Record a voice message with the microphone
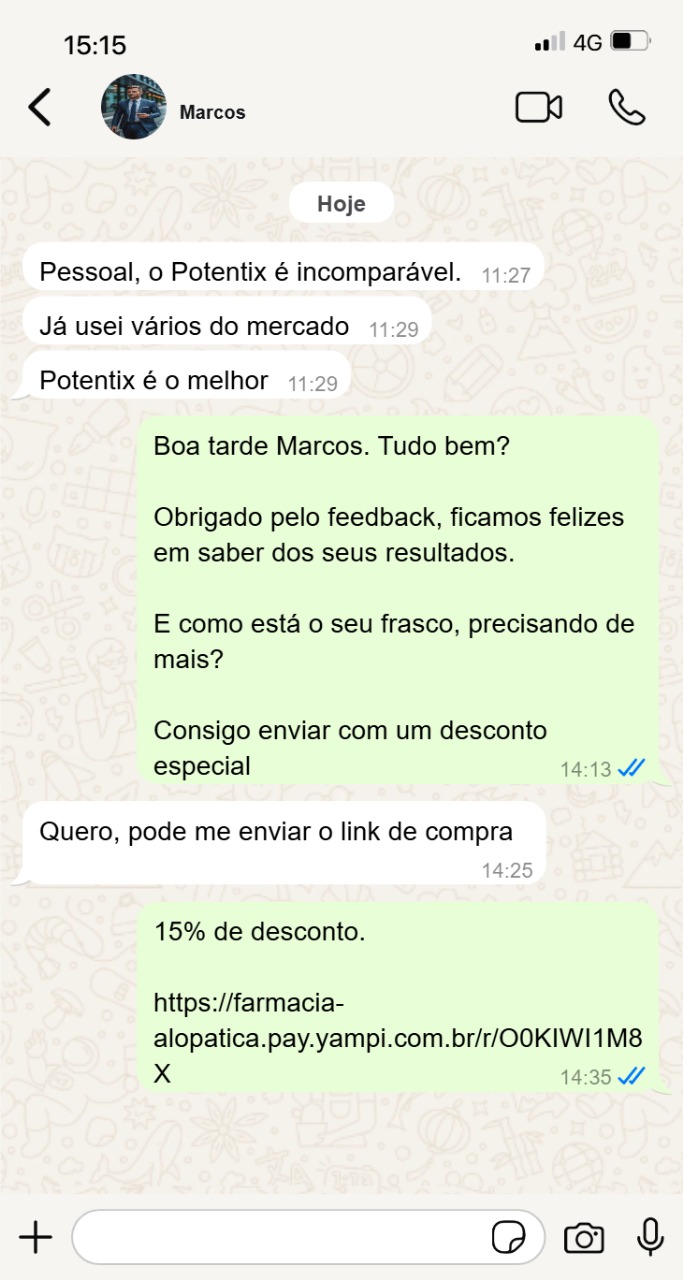This screenshot has height=1280, width=683. coord(650,1238)
